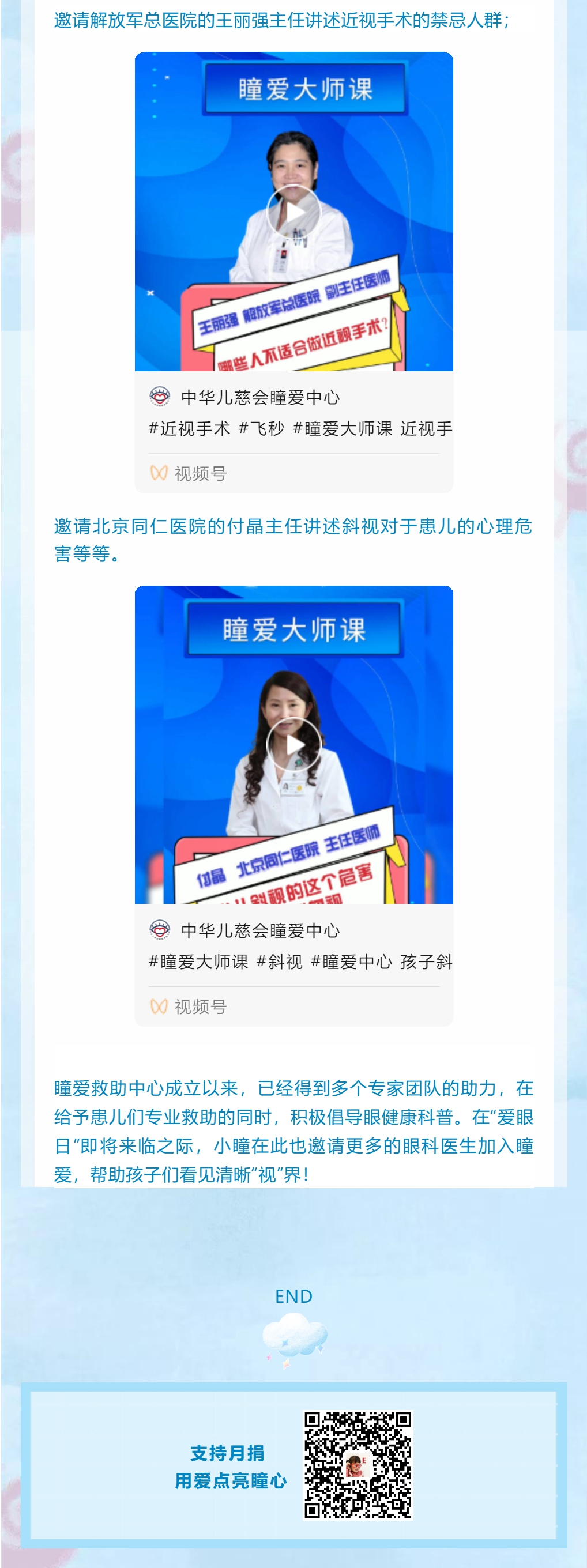Screen dimensions: 587x1568
Task: Open 中华儿慈会瞳爱中心 account under 近视手术 video
Action: (259, 398)
